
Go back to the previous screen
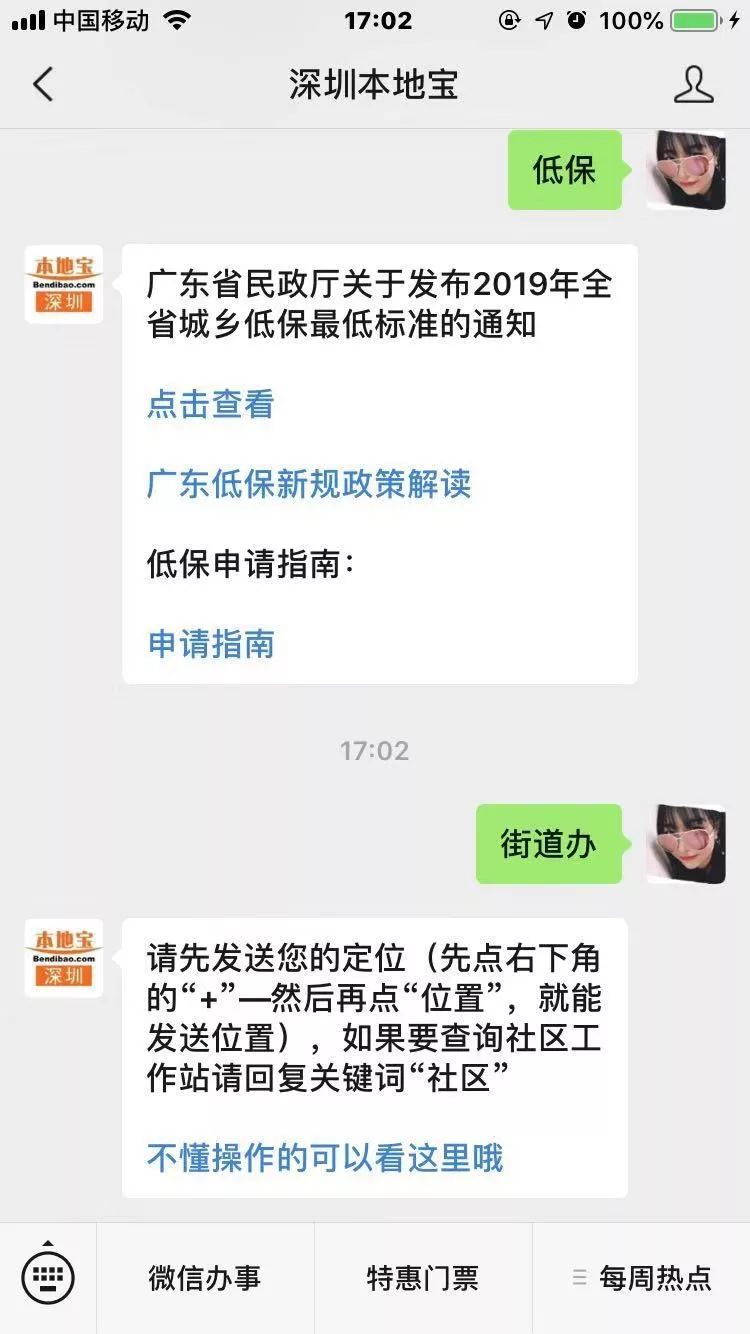pyautogui.click(x=42, y=85)
